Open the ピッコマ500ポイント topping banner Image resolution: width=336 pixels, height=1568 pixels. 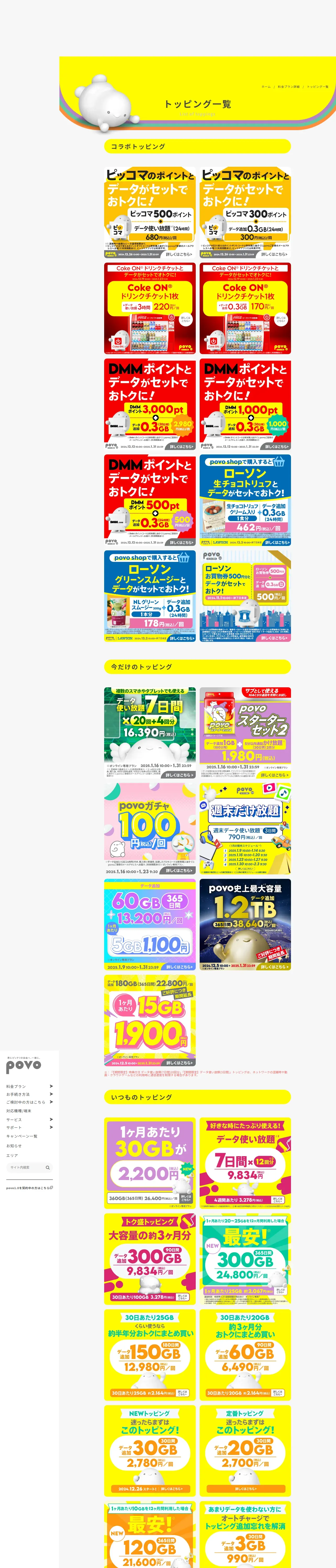tap(150, 213)
